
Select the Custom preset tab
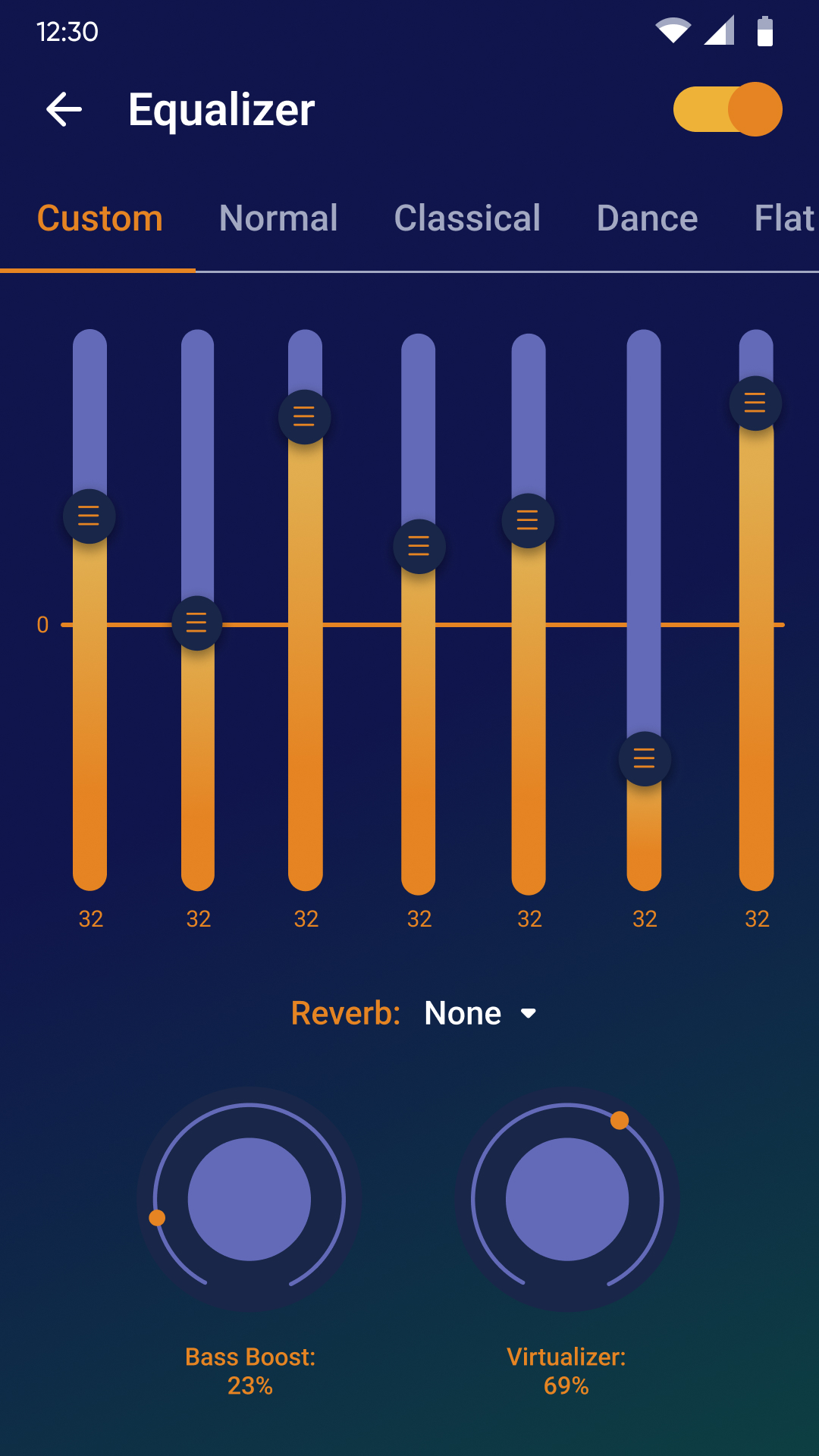[99, 219]
